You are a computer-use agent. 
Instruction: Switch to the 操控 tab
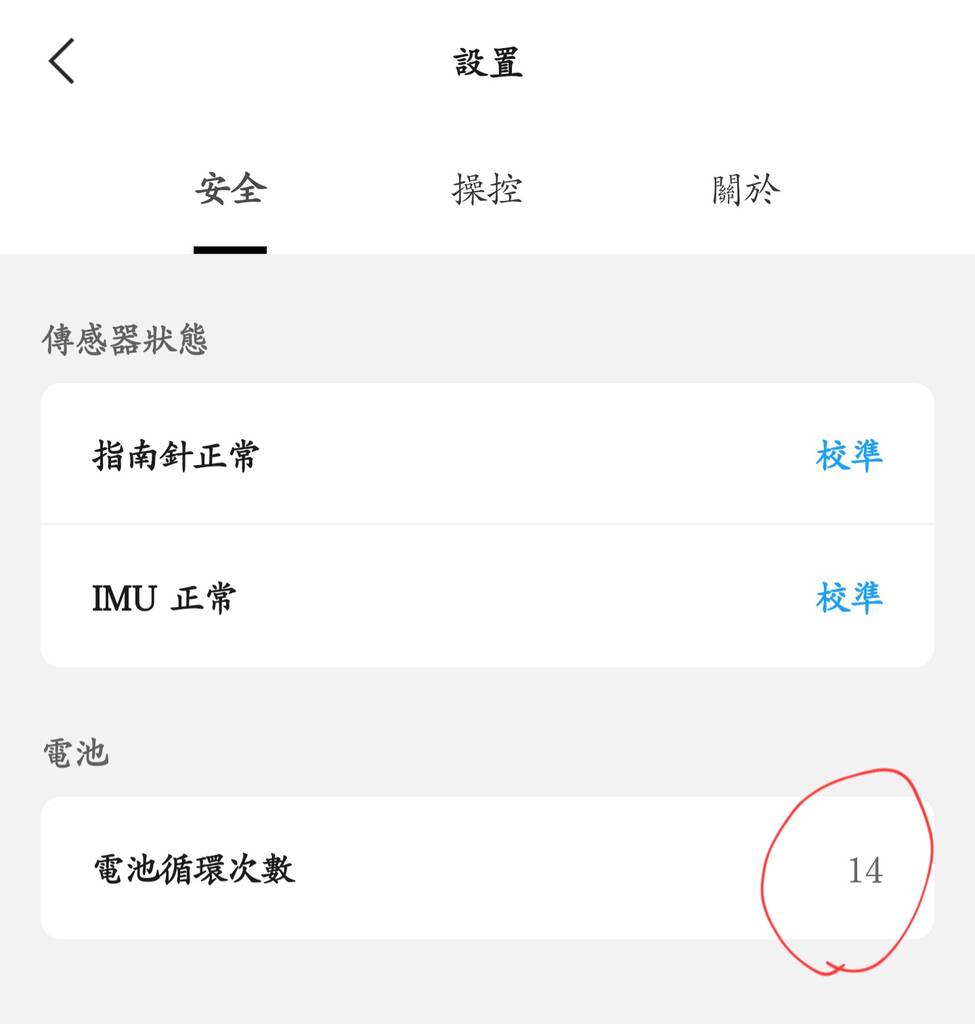(x=487, y=189)
